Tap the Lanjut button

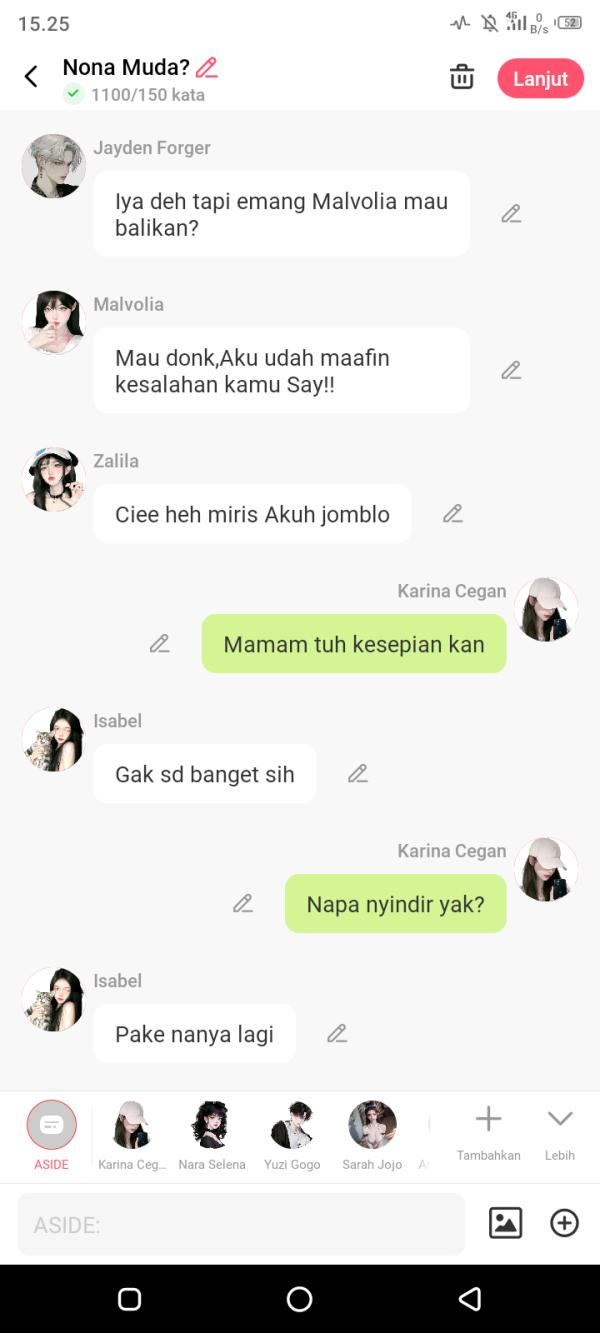pyautogui.click(x=540, y=79)
